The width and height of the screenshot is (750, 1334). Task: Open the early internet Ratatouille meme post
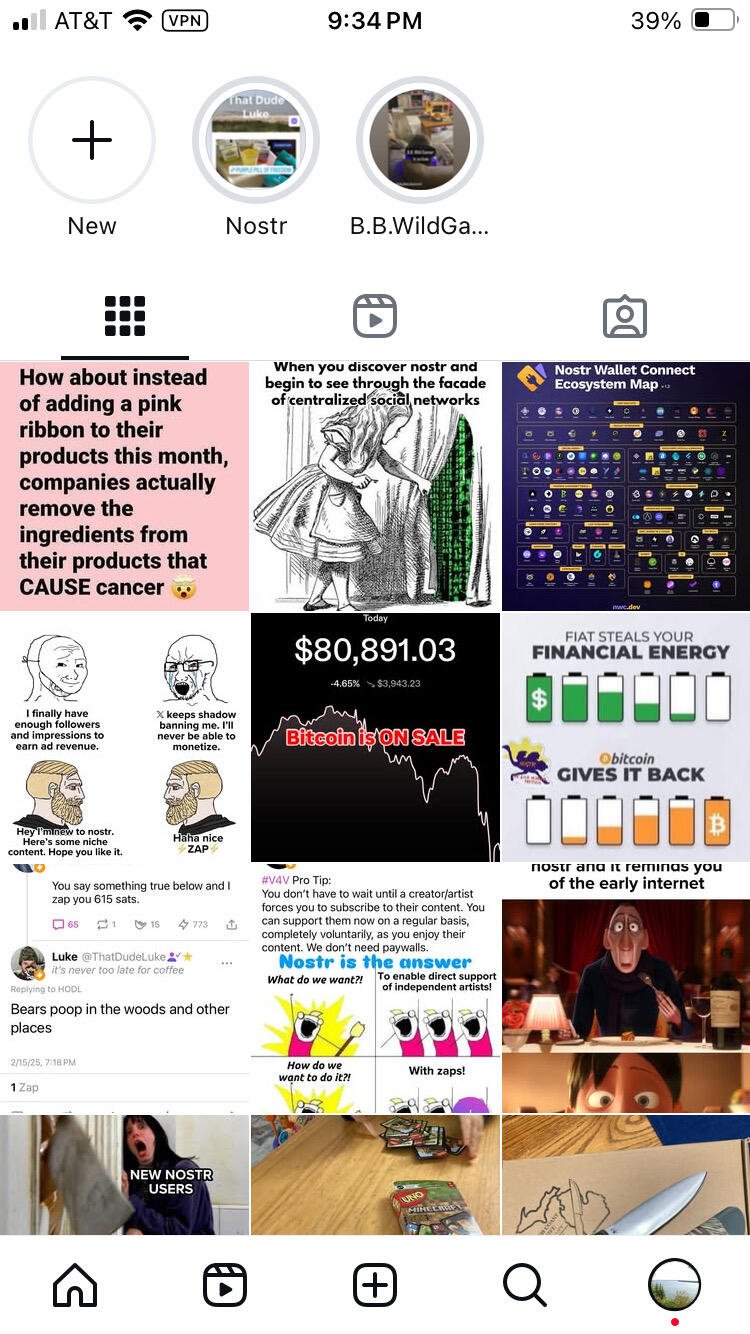click(x=626, y=988)
